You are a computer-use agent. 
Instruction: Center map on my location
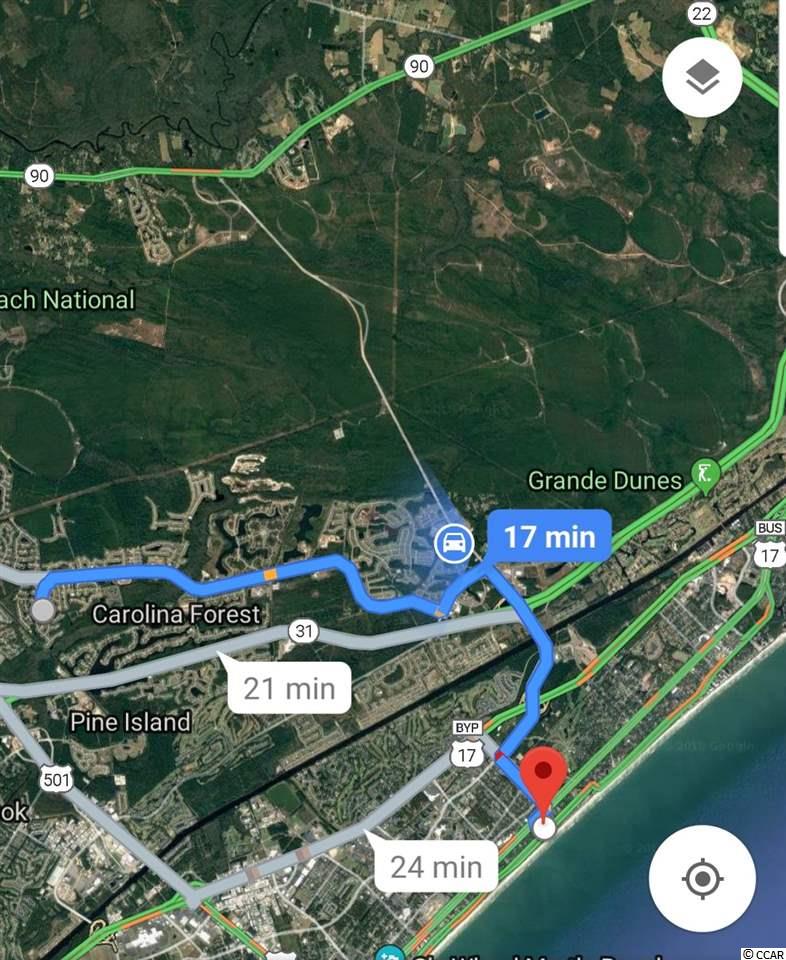point(702,879)
